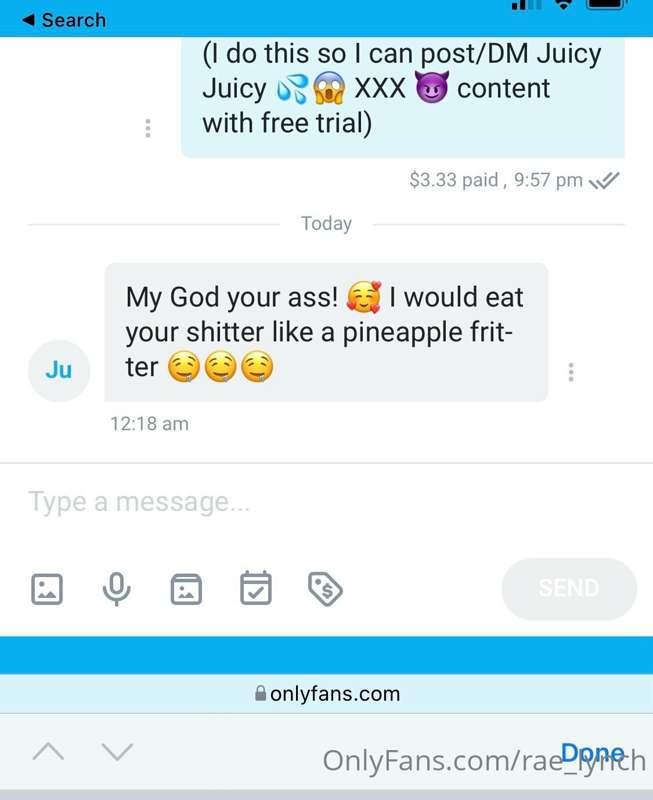Record a voice message with the microphone
Viewport: 653px width, 800px height.
[117, 589]
